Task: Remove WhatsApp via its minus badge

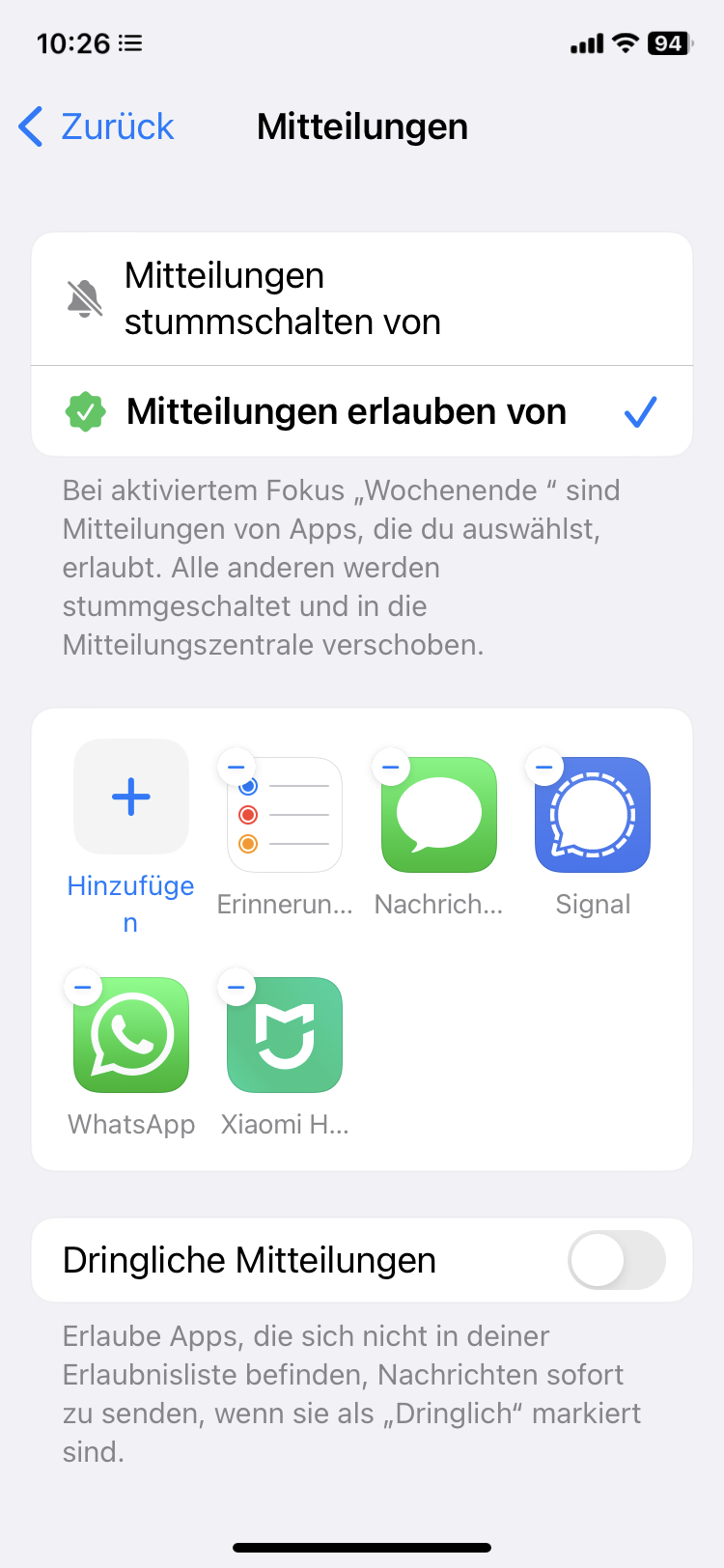Action: click(83, 988)
